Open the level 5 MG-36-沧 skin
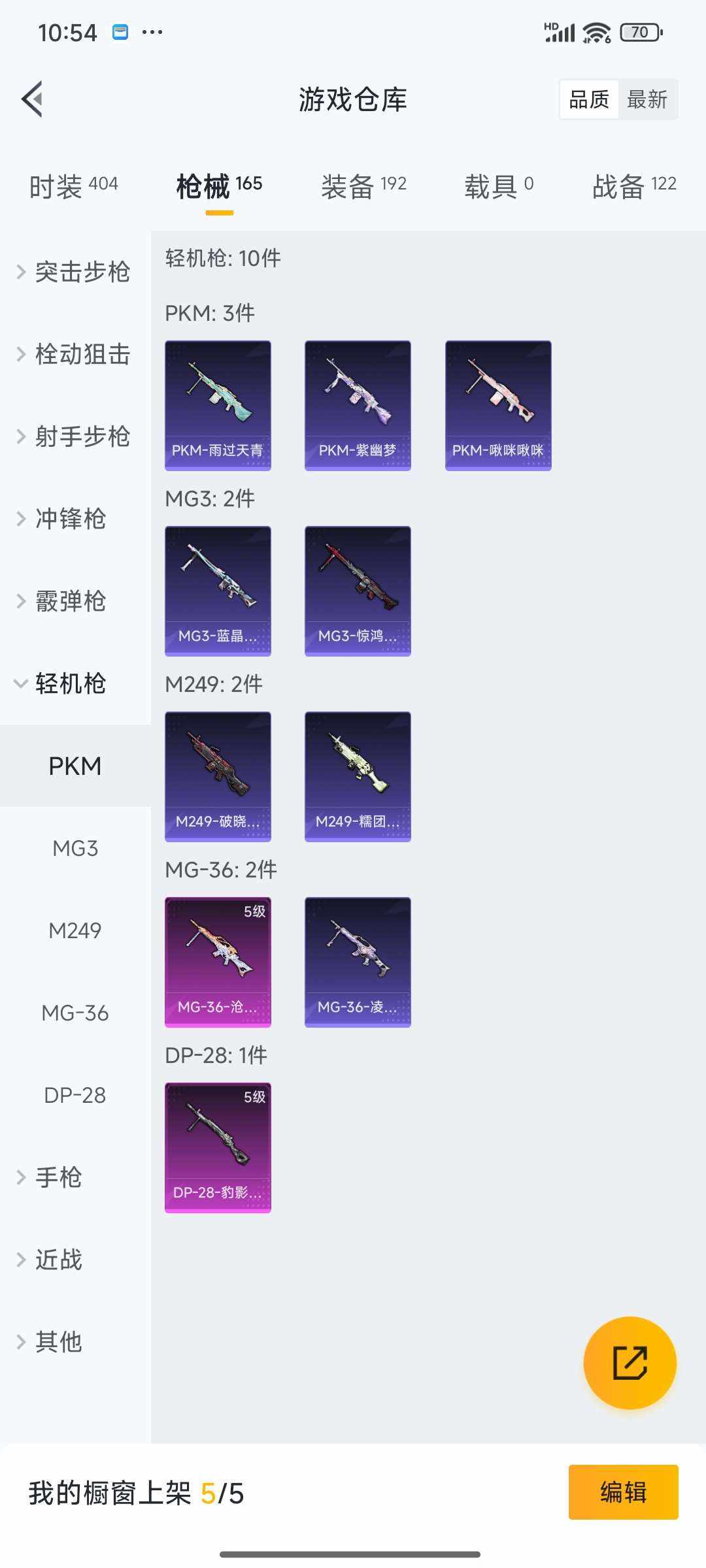Image resolution: width=706 pixels, height=1568 pixels. point(218,962)
